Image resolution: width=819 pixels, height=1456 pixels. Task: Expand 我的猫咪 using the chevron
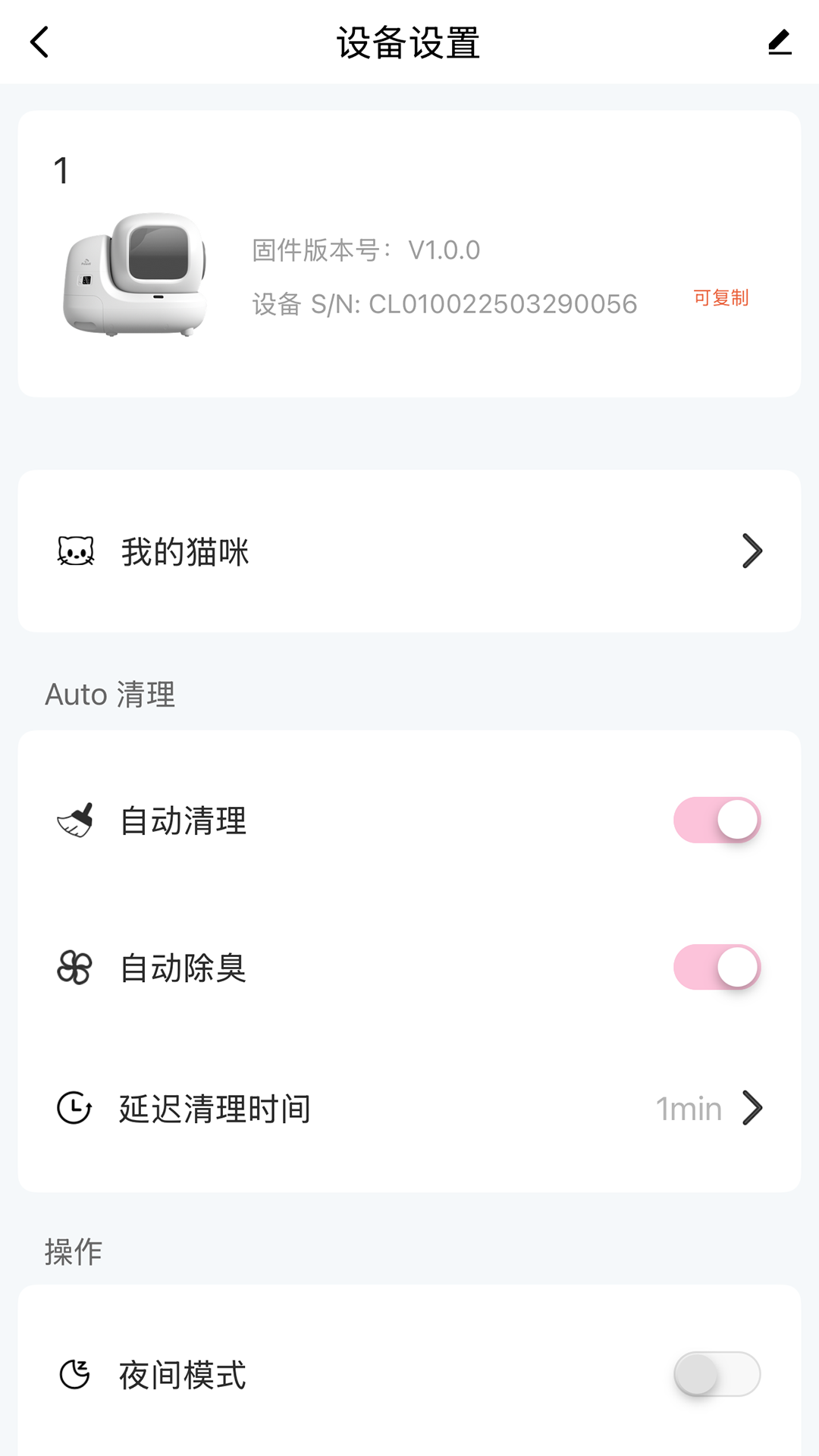752,551
